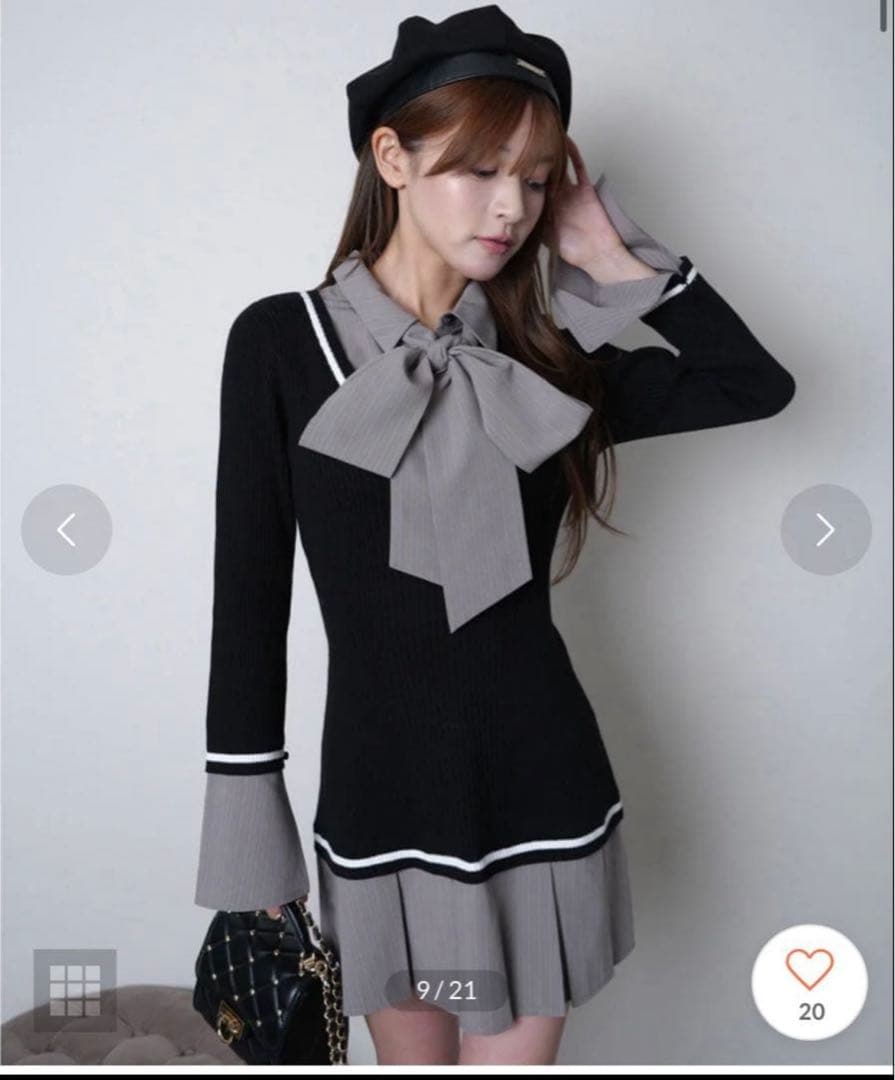The image size is (895, 1080).
Task: Go to the previous product photo
Action: tap(66, 530)
